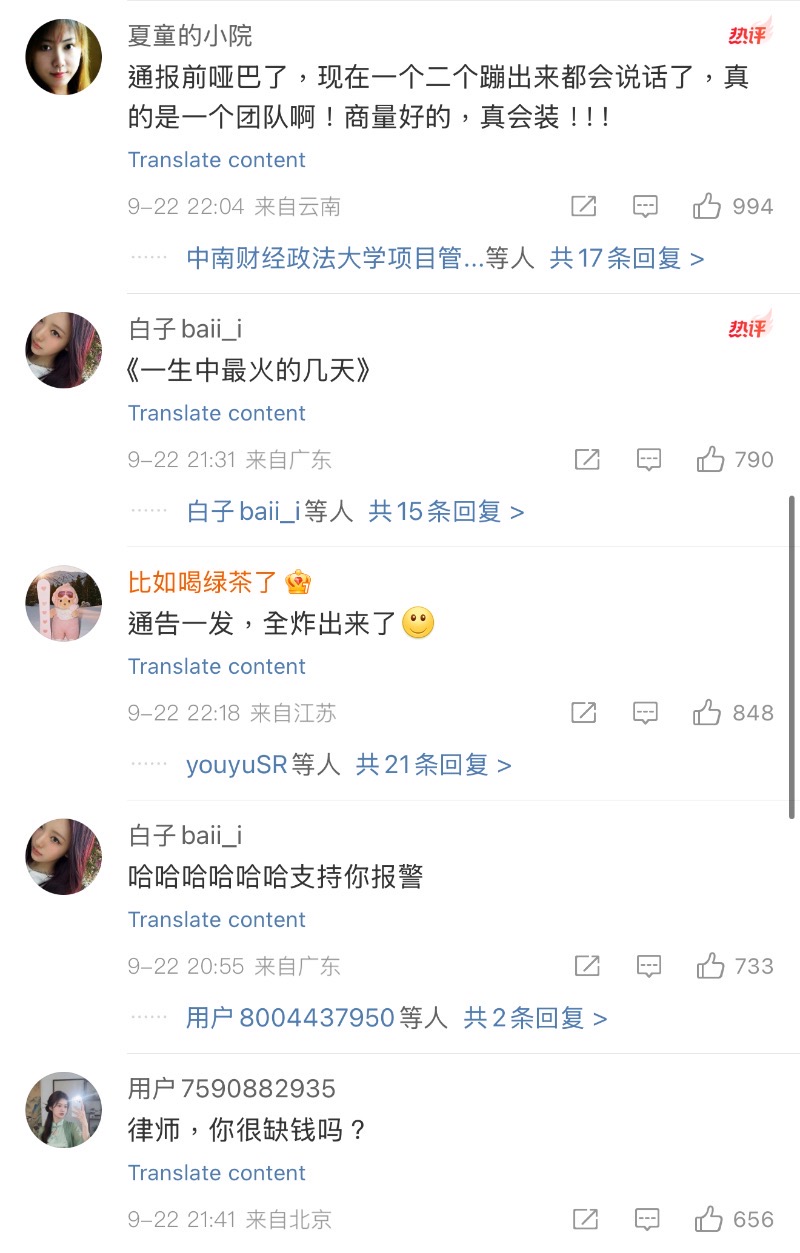Open 夏童的小院's profile avatar
Image resolution: width=800 pixels, height=1253 pixels.
[63, 57]
